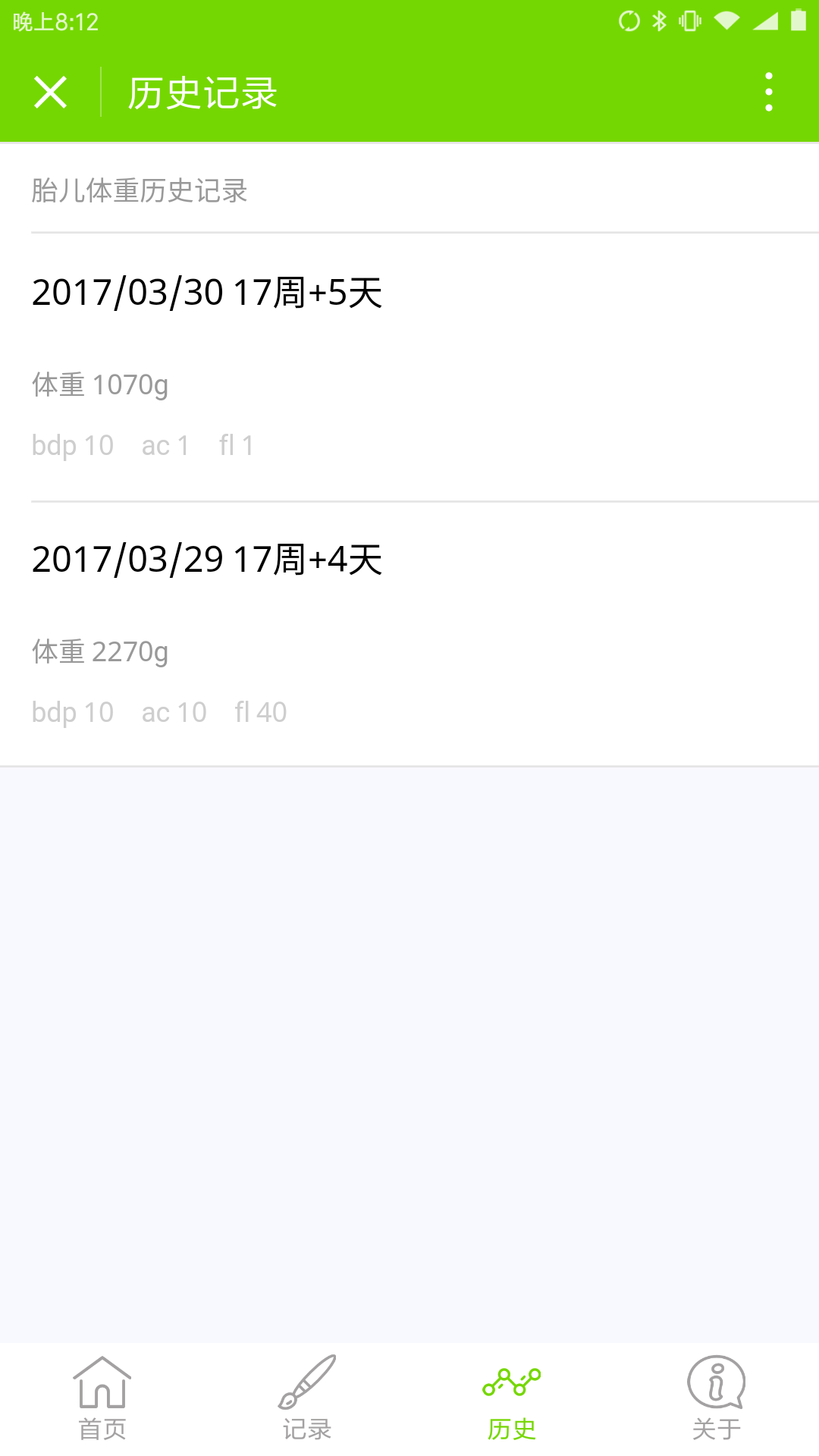Close the 历史记录 page

[51, 93]
